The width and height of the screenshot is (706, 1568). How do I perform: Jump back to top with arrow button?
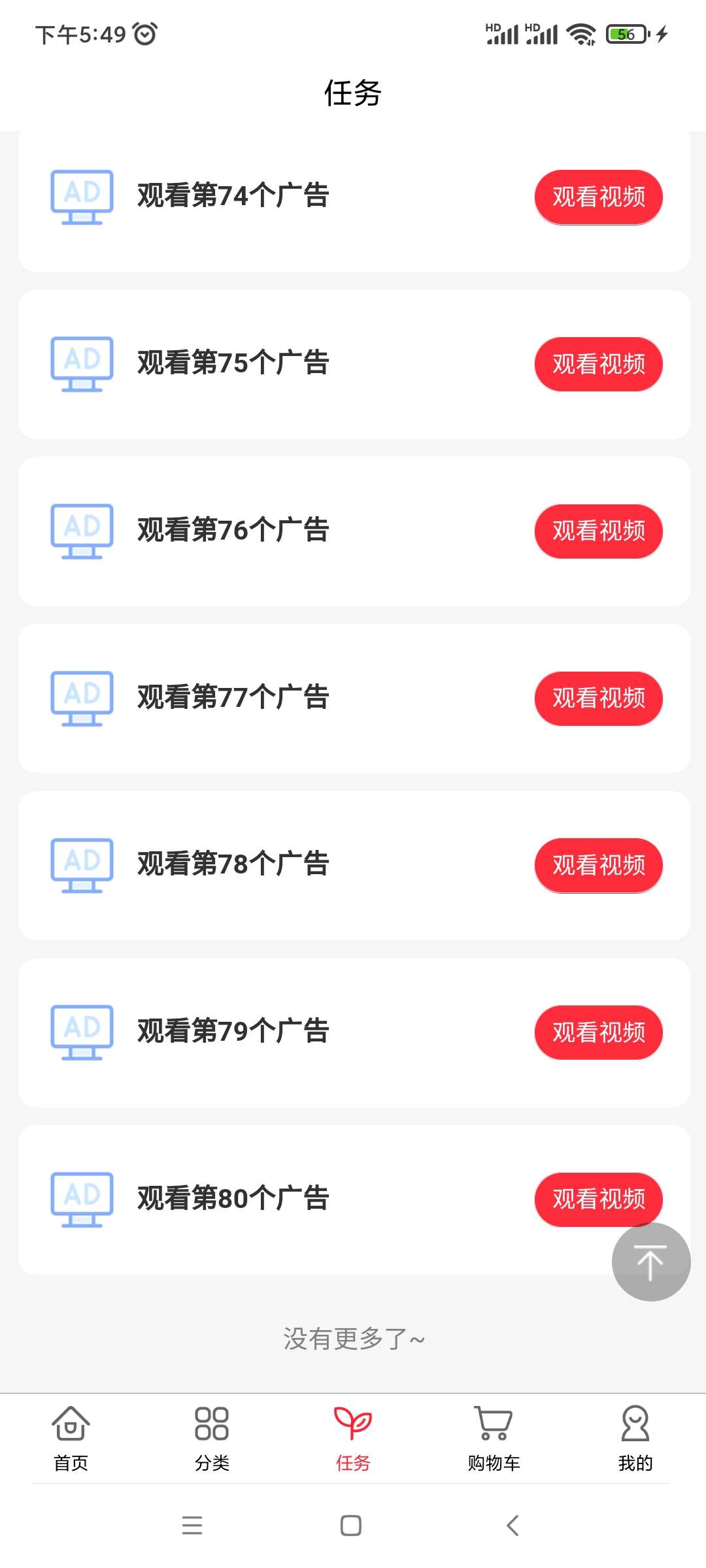[x=650, y=1262]
